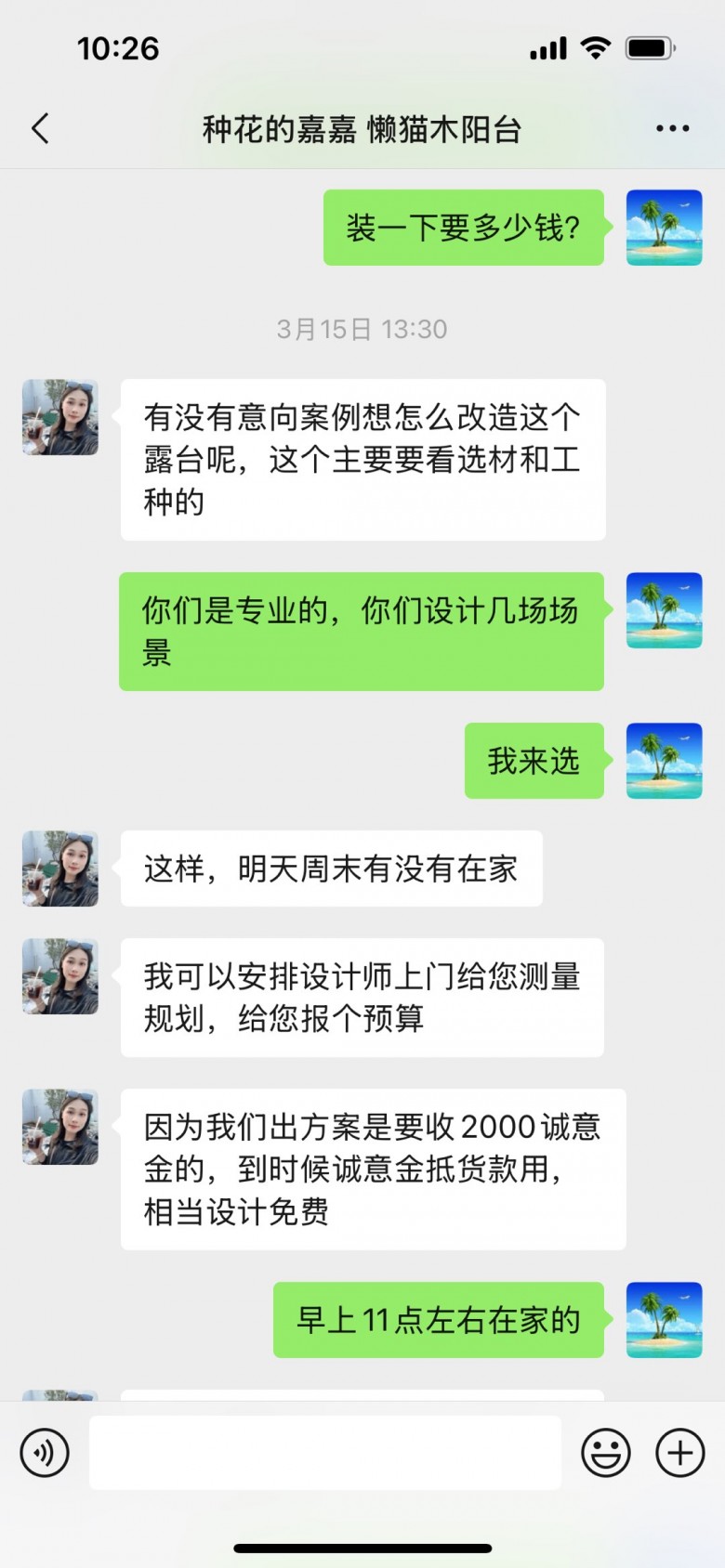Open contact avatar beside 有没有意向案例 message
Image resolution: width=725 pixels, height=1568 pixels.
[x=60, y=417]
